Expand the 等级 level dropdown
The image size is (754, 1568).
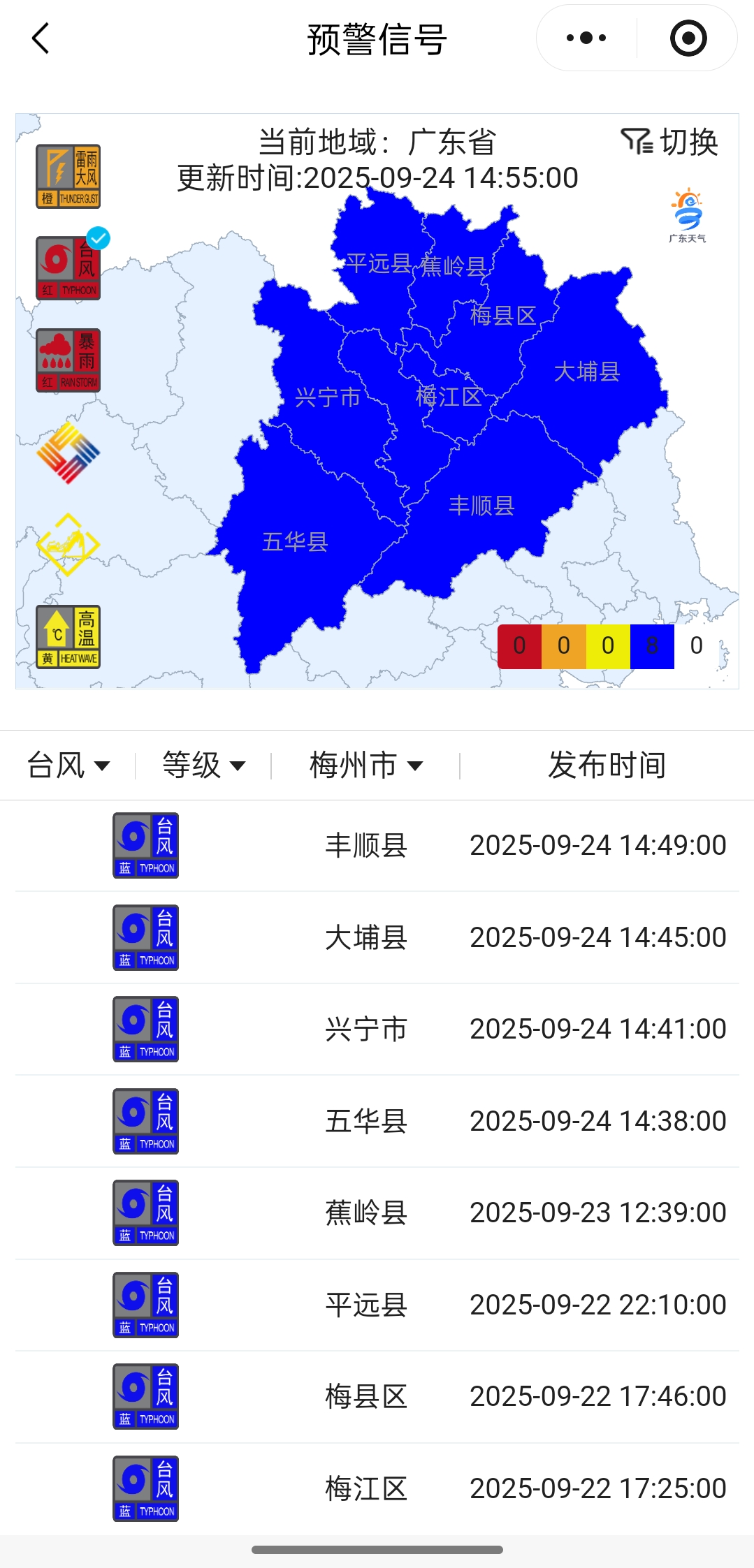pyautogui.click(x=203, y=765)
